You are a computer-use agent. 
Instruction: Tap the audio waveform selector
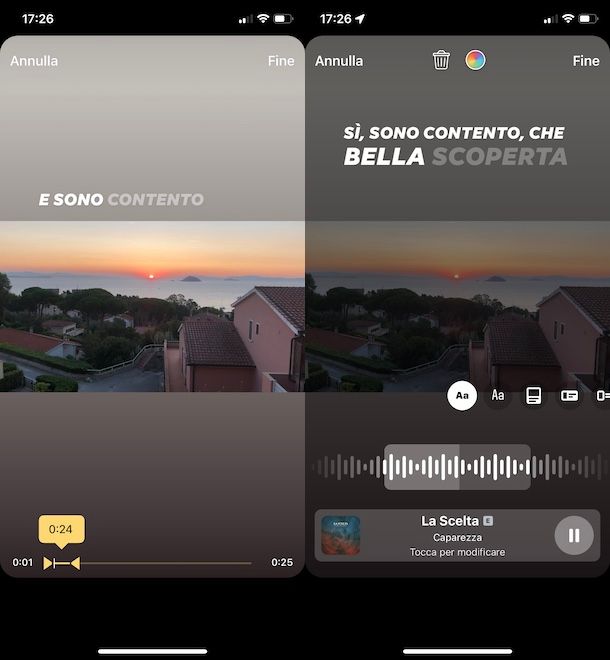pos(457,467)
